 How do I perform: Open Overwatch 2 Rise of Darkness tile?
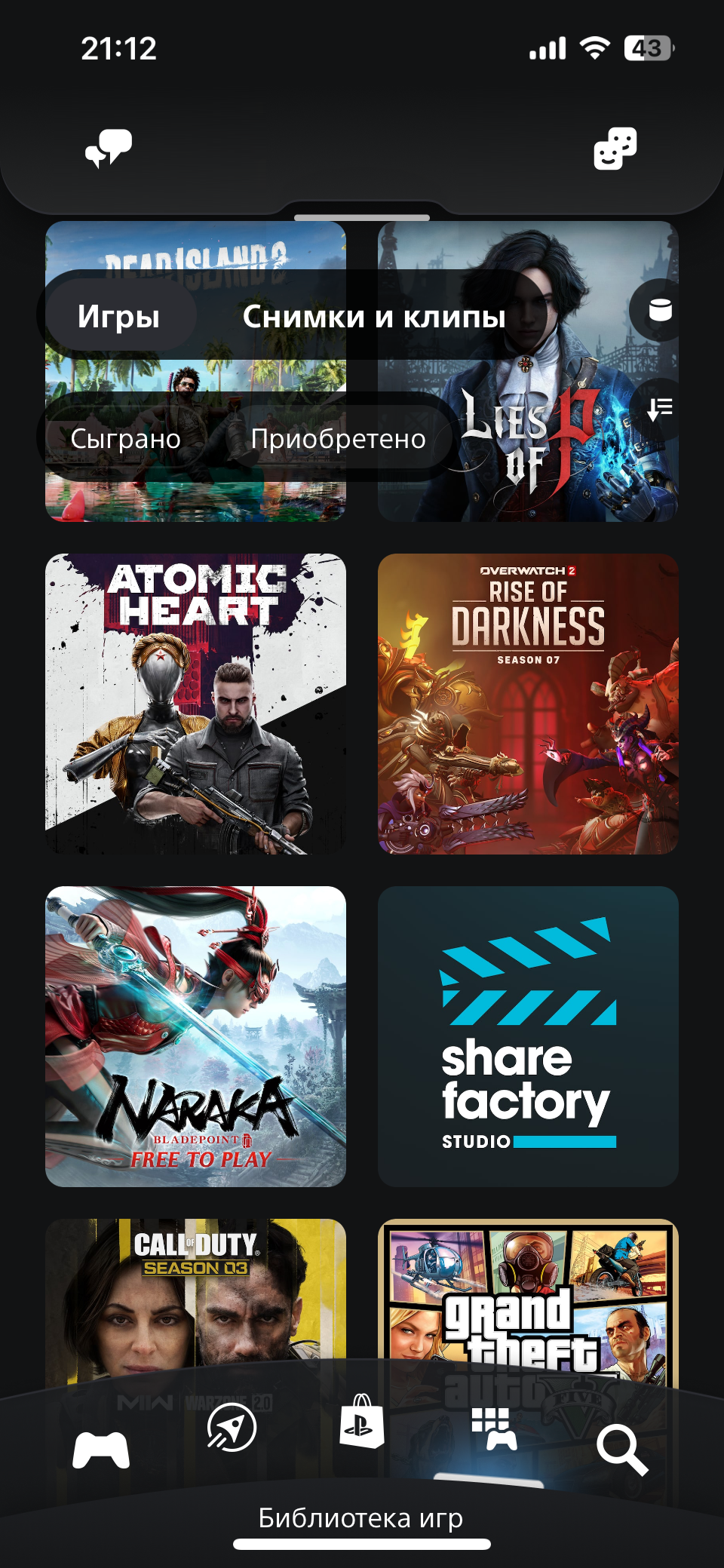(528, 704)
